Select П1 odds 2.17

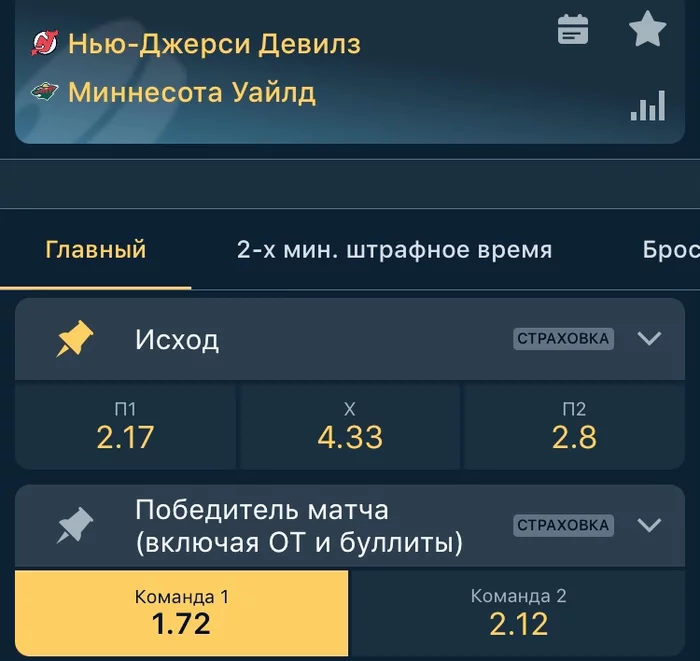pos(125,426)
